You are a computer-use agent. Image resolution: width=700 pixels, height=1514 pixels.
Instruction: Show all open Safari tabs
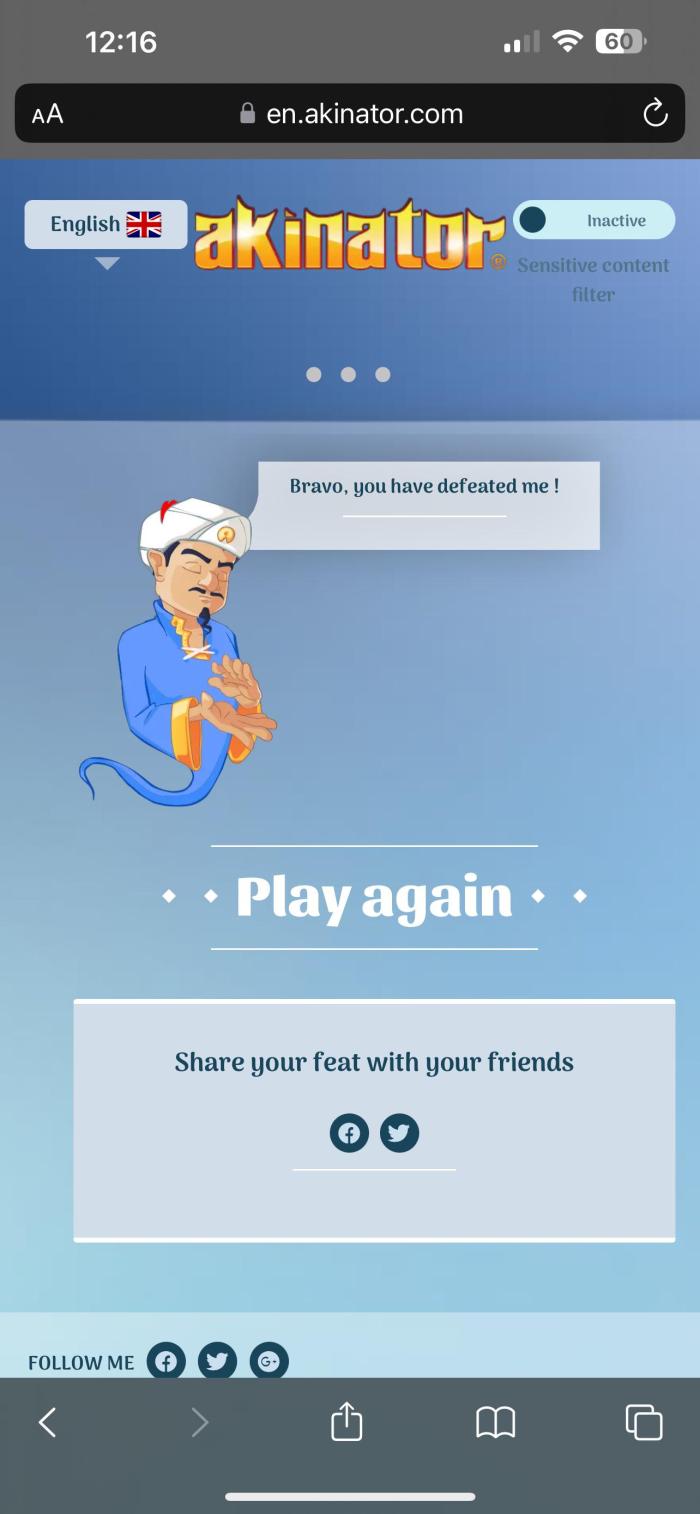(x=643, y=1421)
